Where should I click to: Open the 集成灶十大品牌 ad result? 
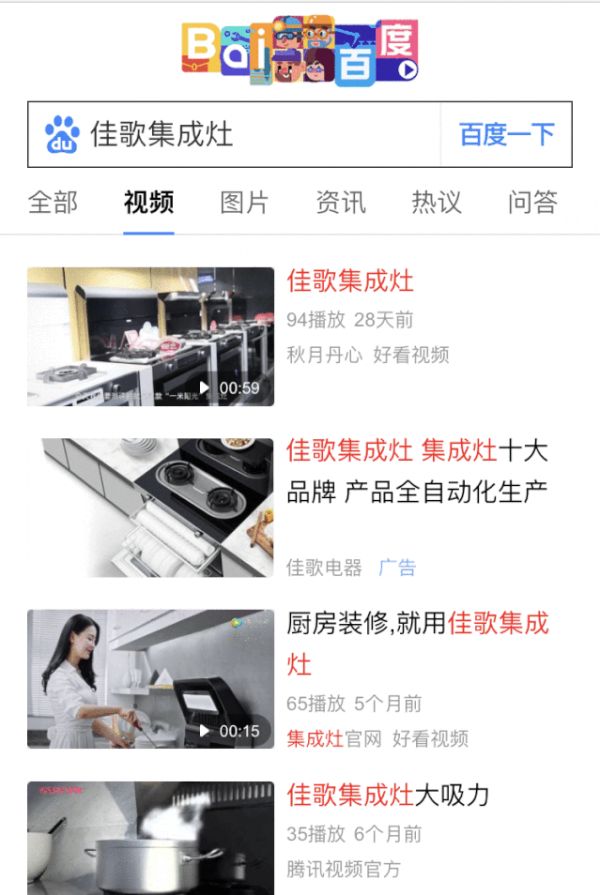(417, 471)
